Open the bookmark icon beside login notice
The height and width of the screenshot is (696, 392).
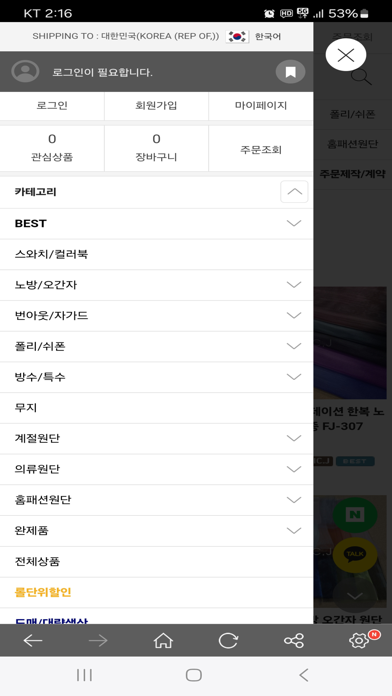click(x=290, y=72)
